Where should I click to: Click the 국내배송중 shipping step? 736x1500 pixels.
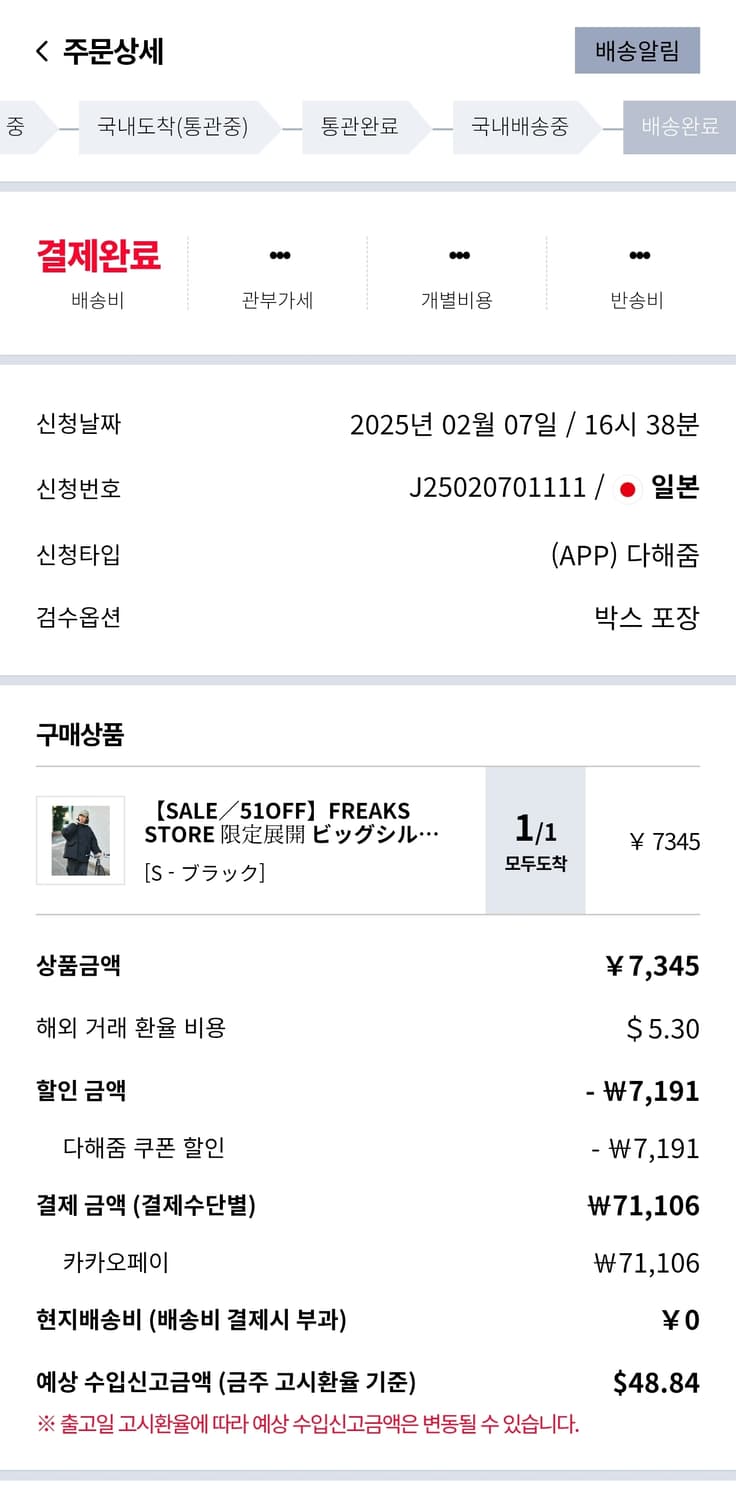pos(519,128)
